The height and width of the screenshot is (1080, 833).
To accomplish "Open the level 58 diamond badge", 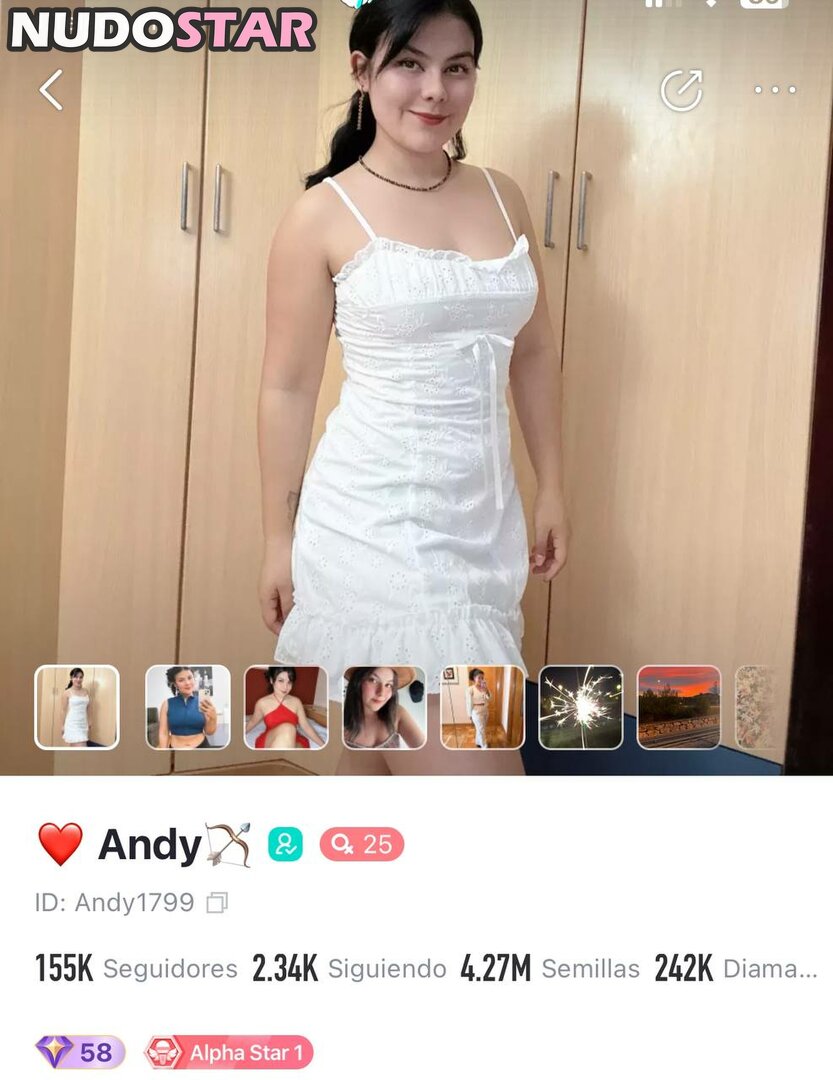I will point(80,1052).
